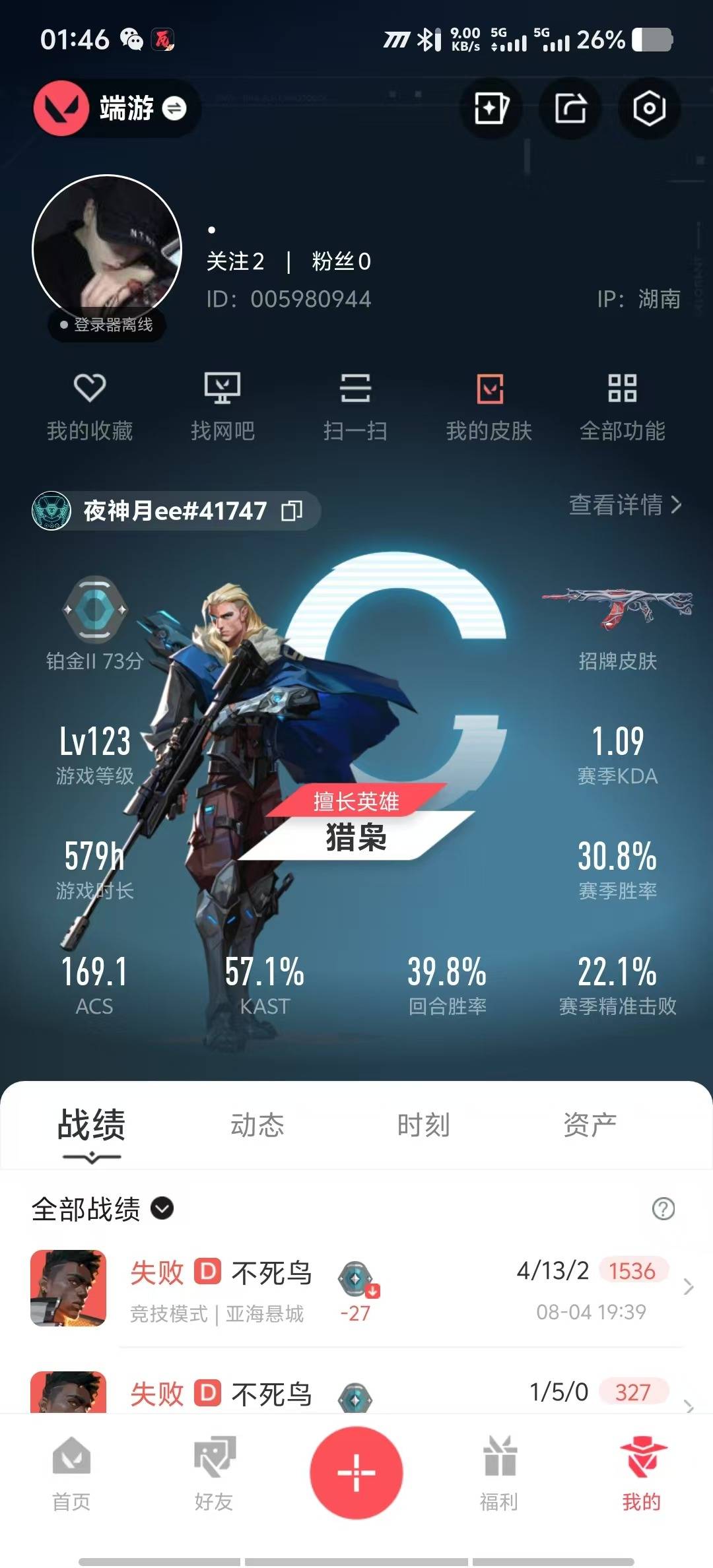Viewport: 713px width, 1568px height.
Task: Expand the 全部战绩 filter dropdown
Action: pyautogui.click(x=102, y=1209)
